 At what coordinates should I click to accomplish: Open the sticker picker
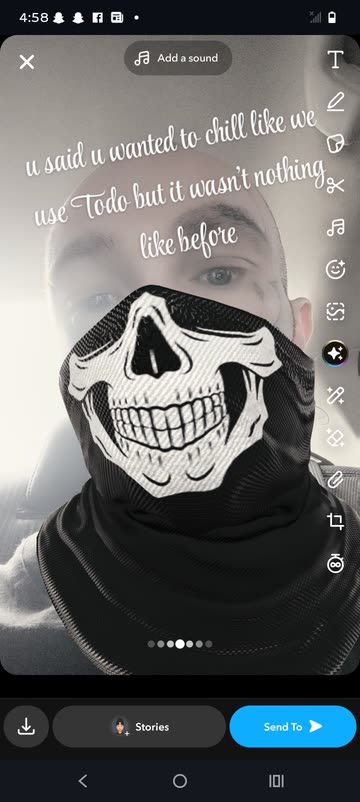tap(335, 144)
